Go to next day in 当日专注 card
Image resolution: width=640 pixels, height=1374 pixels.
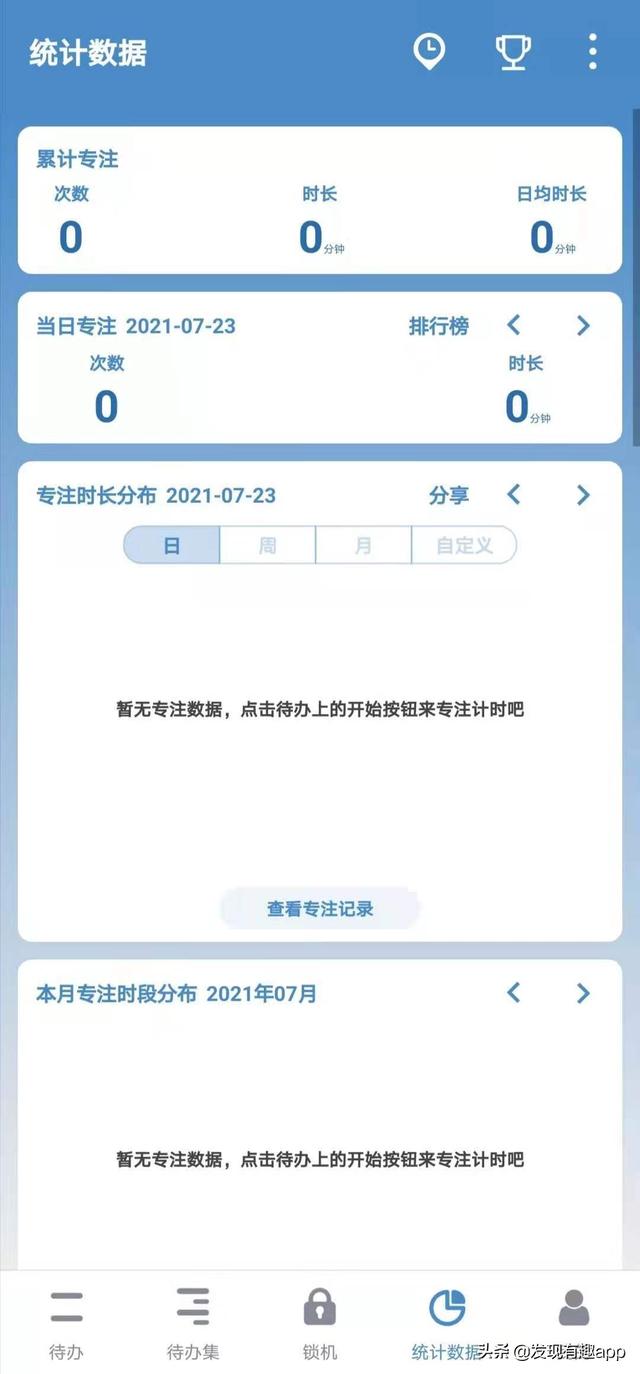(x=583, y=325)
